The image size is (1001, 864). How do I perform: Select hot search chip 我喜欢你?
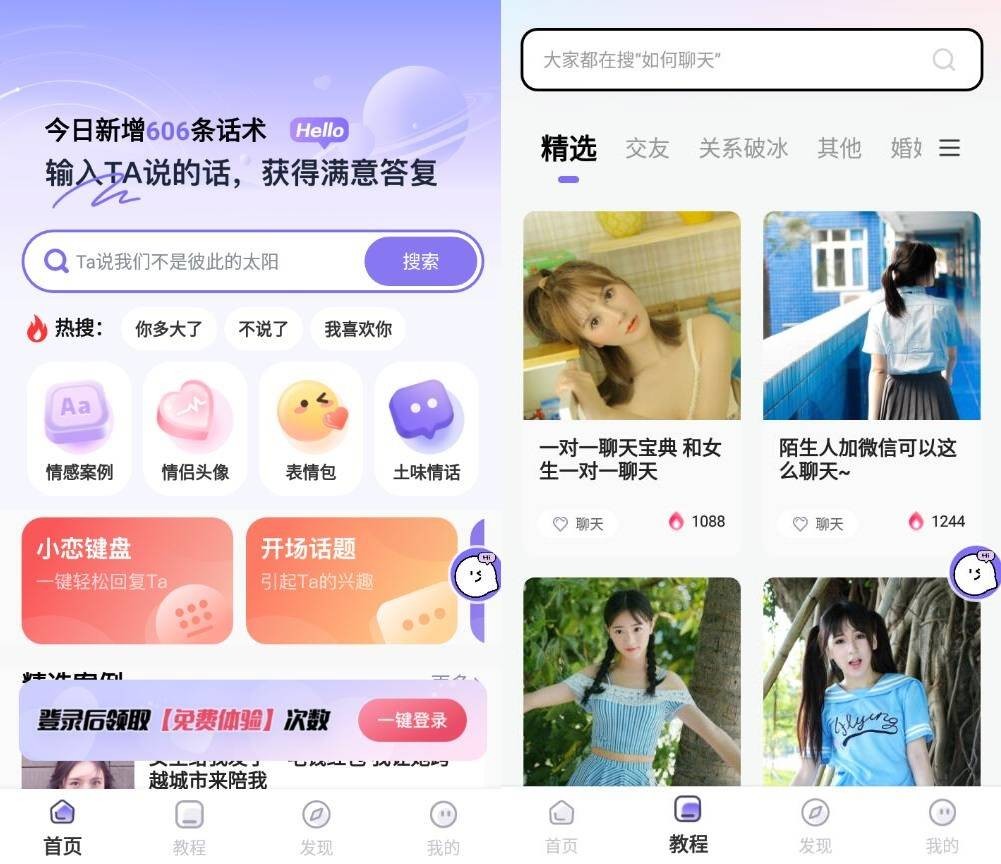point(358,329)
